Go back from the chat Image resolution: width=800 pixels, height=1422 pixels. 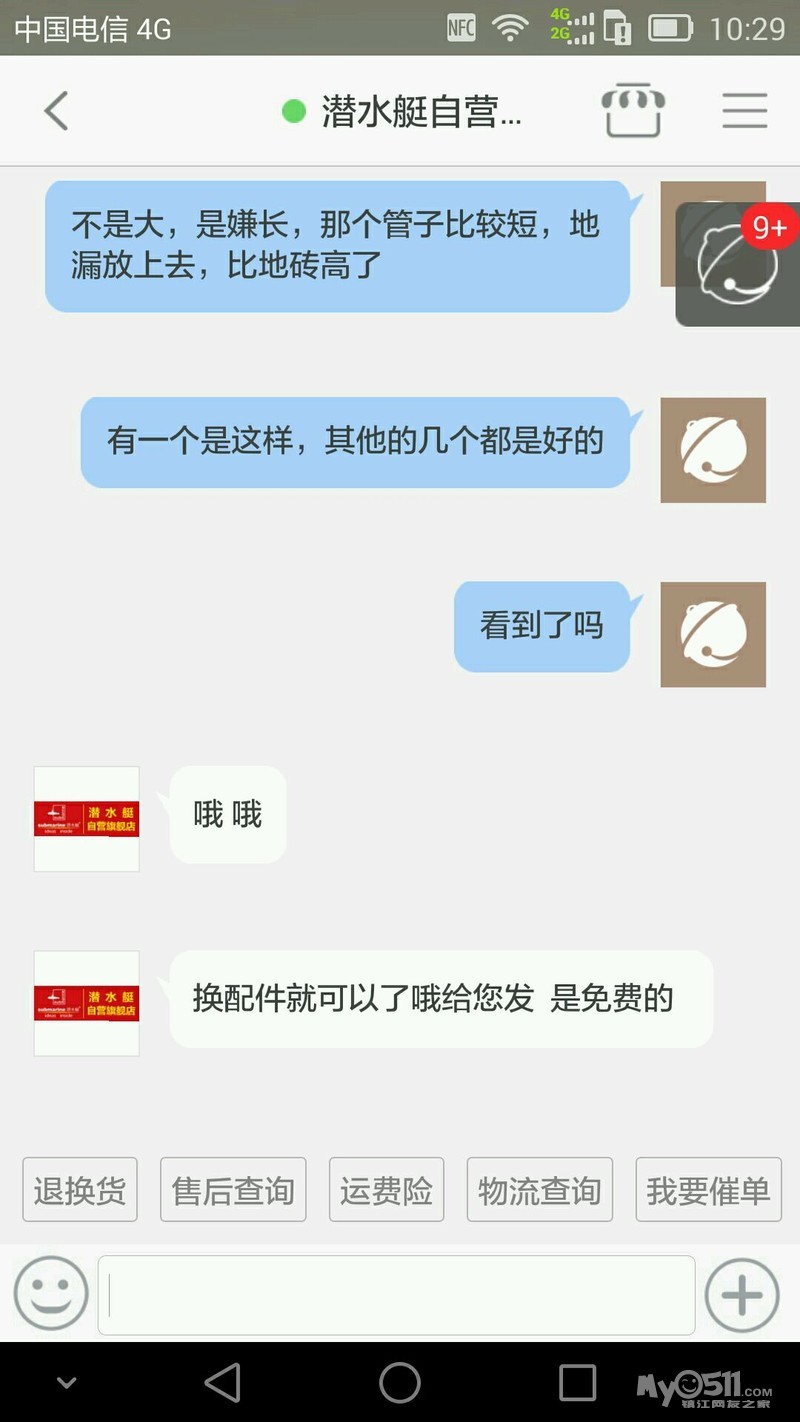pos(56,111)
